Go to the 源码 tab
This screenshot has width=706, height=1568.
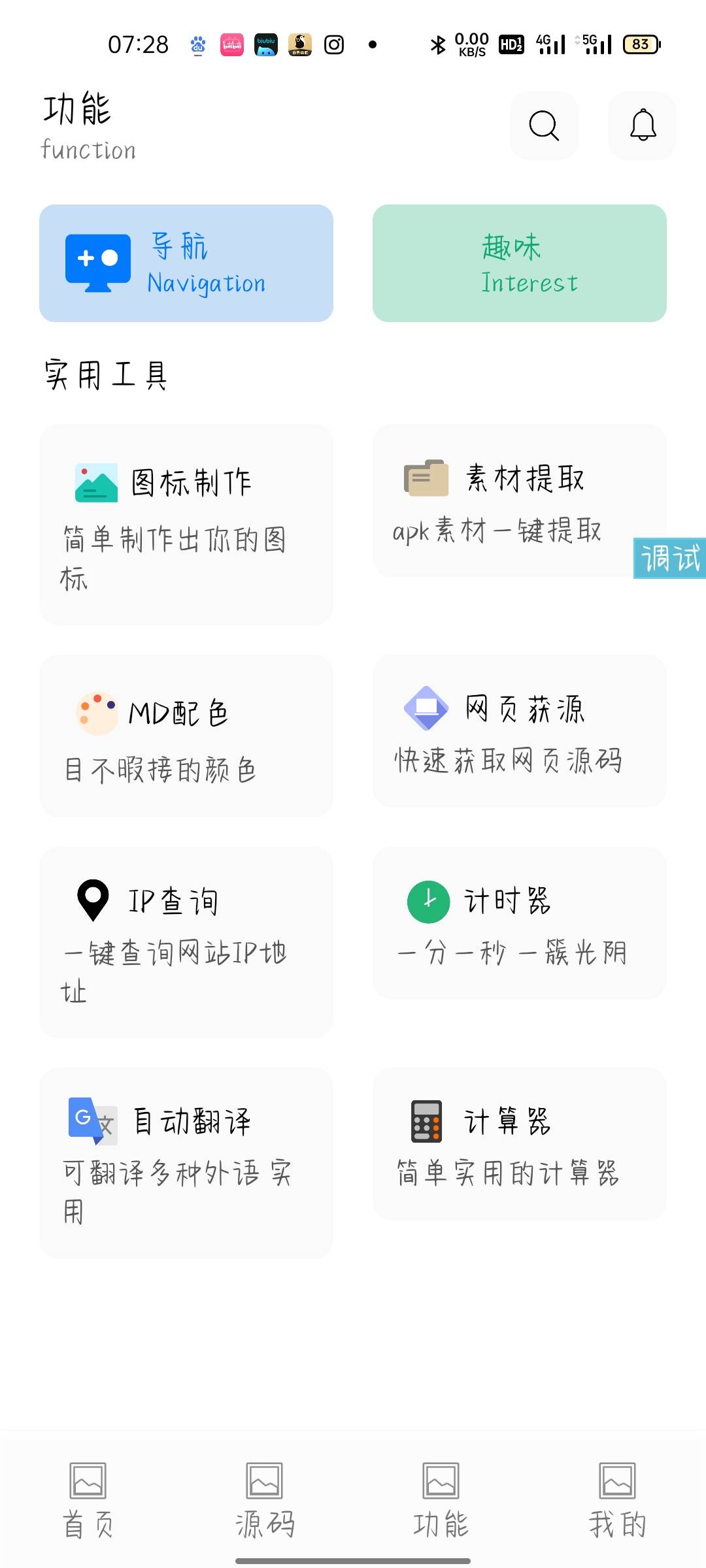point(265,1501)
